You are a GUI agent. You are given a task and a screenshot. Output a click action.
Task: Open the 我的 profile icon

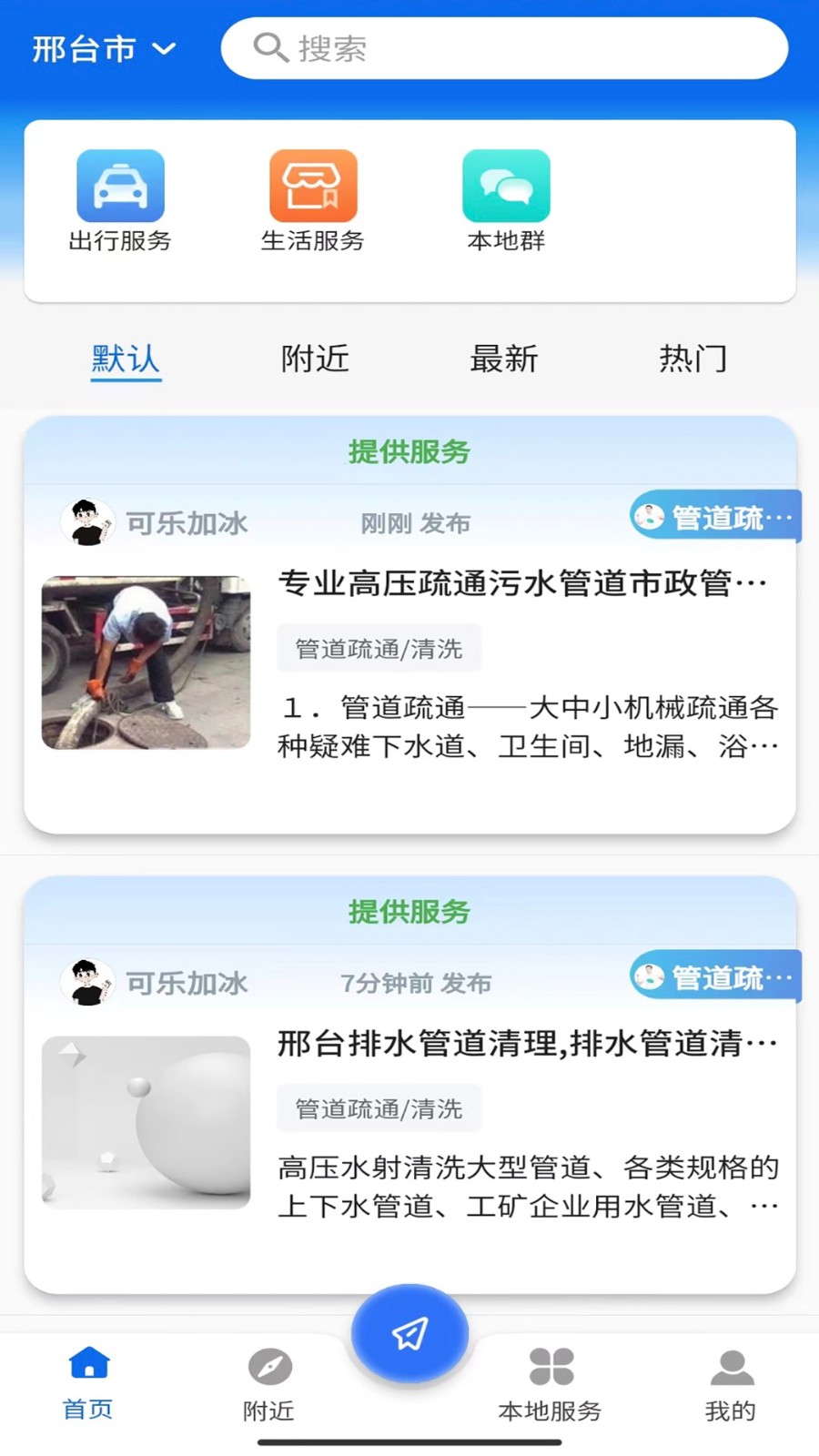click(732, 1365)
